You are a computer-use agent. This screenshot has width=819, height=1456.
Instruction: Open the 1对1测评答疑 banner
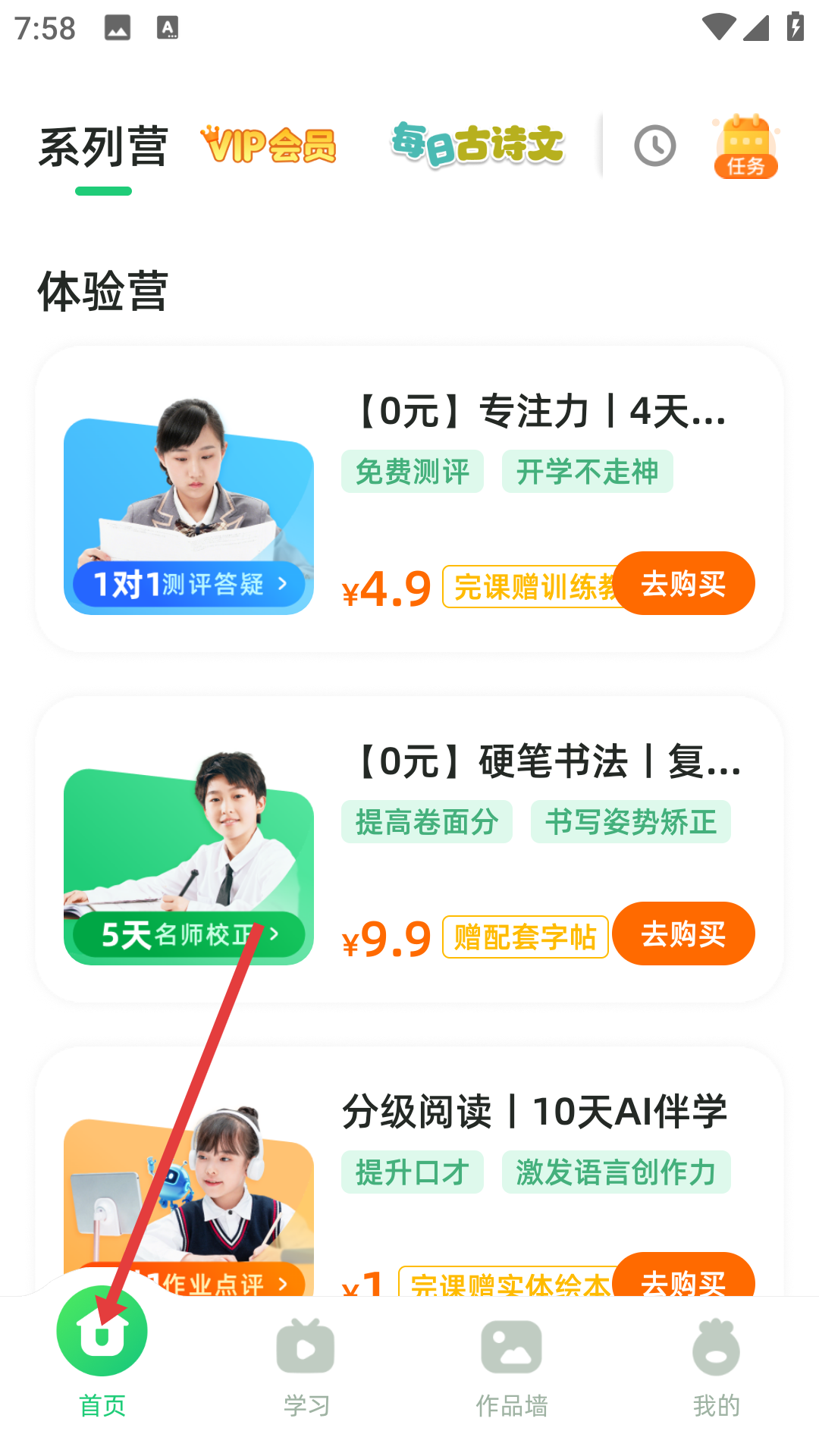(190, 584)
